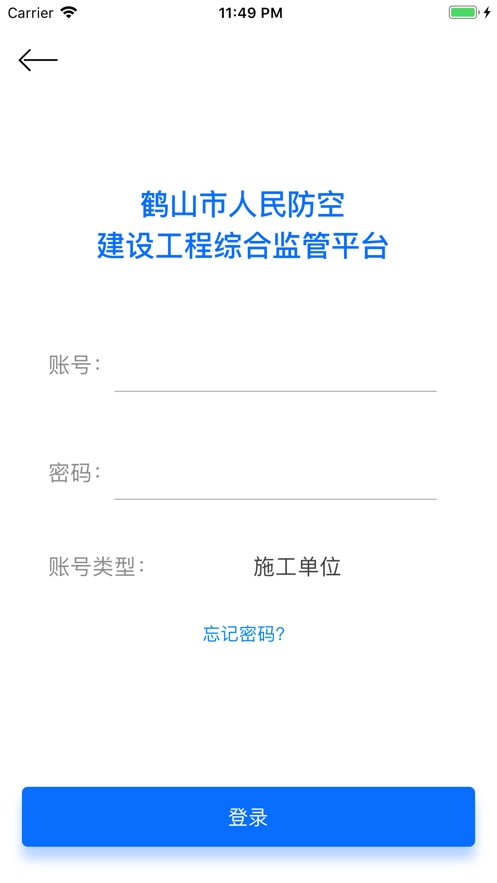Image resolution: width=497 pixels, height=883 pixels.
Task: Tap the blue 登录 button
Action: point(248,817)
